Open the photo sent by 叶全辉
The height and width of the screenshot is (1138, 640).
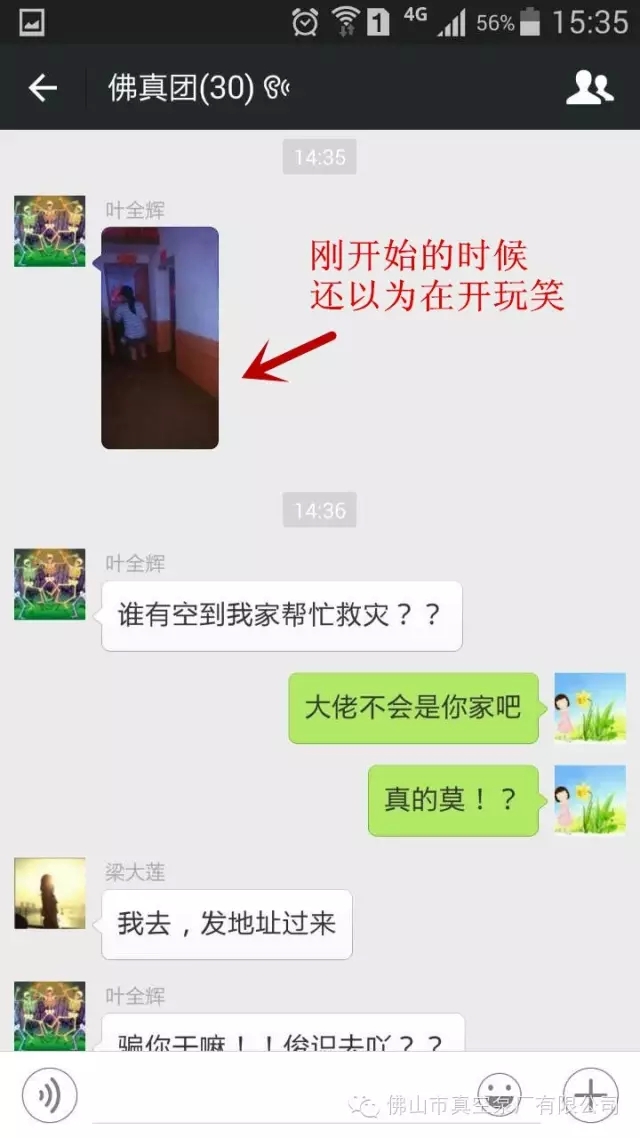pyautogui.click(x=160, y=337)
